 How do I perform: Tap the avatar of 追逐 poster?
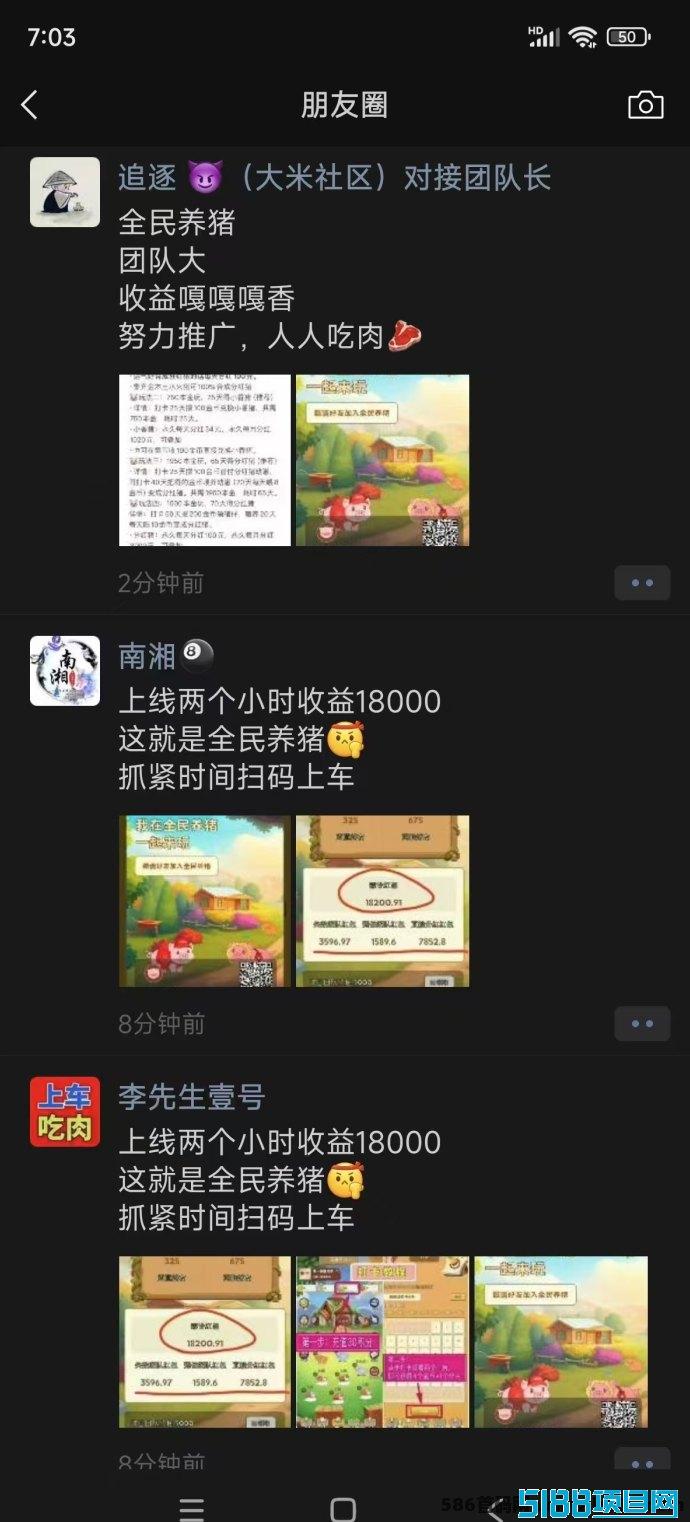(65, 192)
